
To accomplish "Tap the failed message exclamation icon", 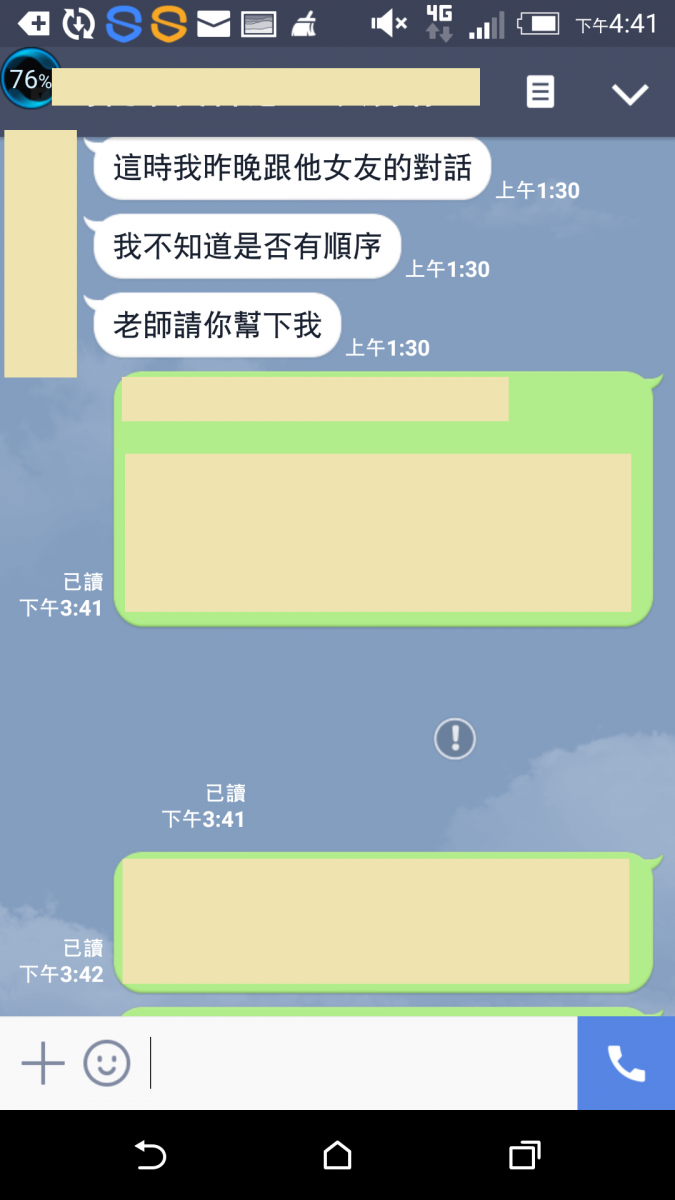I will pos(455,738).
